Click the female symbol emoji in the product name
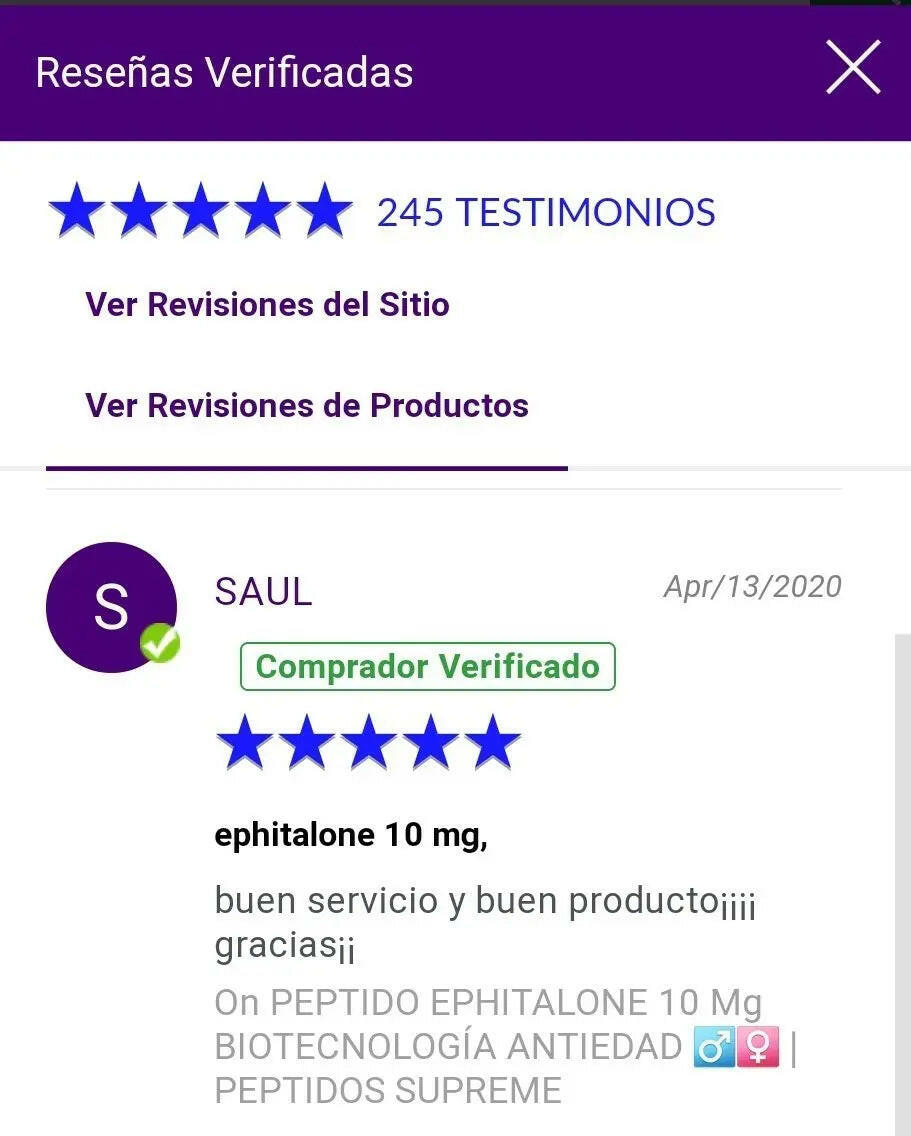911x1136 pixels. click(758, 1048)
